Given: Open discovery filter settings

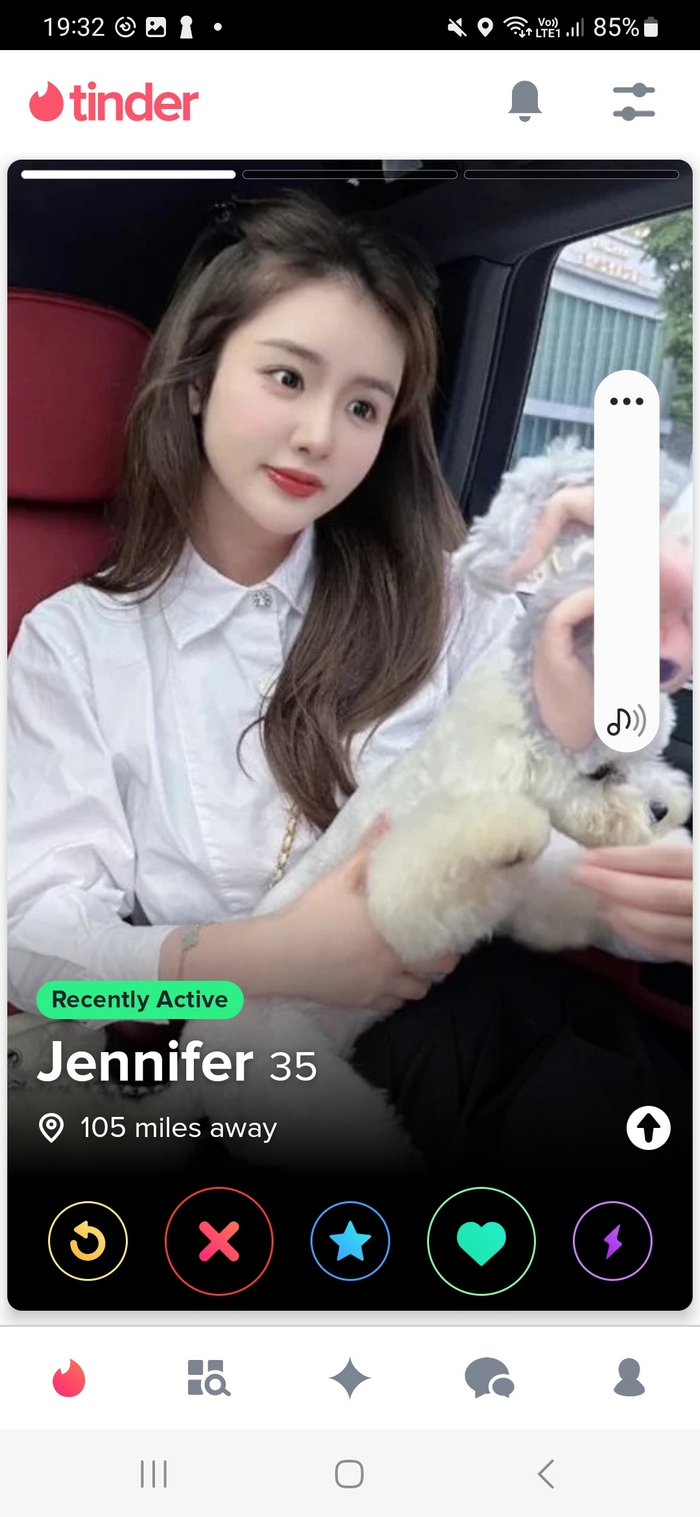Looking at the screenshot, I should 633,102.
